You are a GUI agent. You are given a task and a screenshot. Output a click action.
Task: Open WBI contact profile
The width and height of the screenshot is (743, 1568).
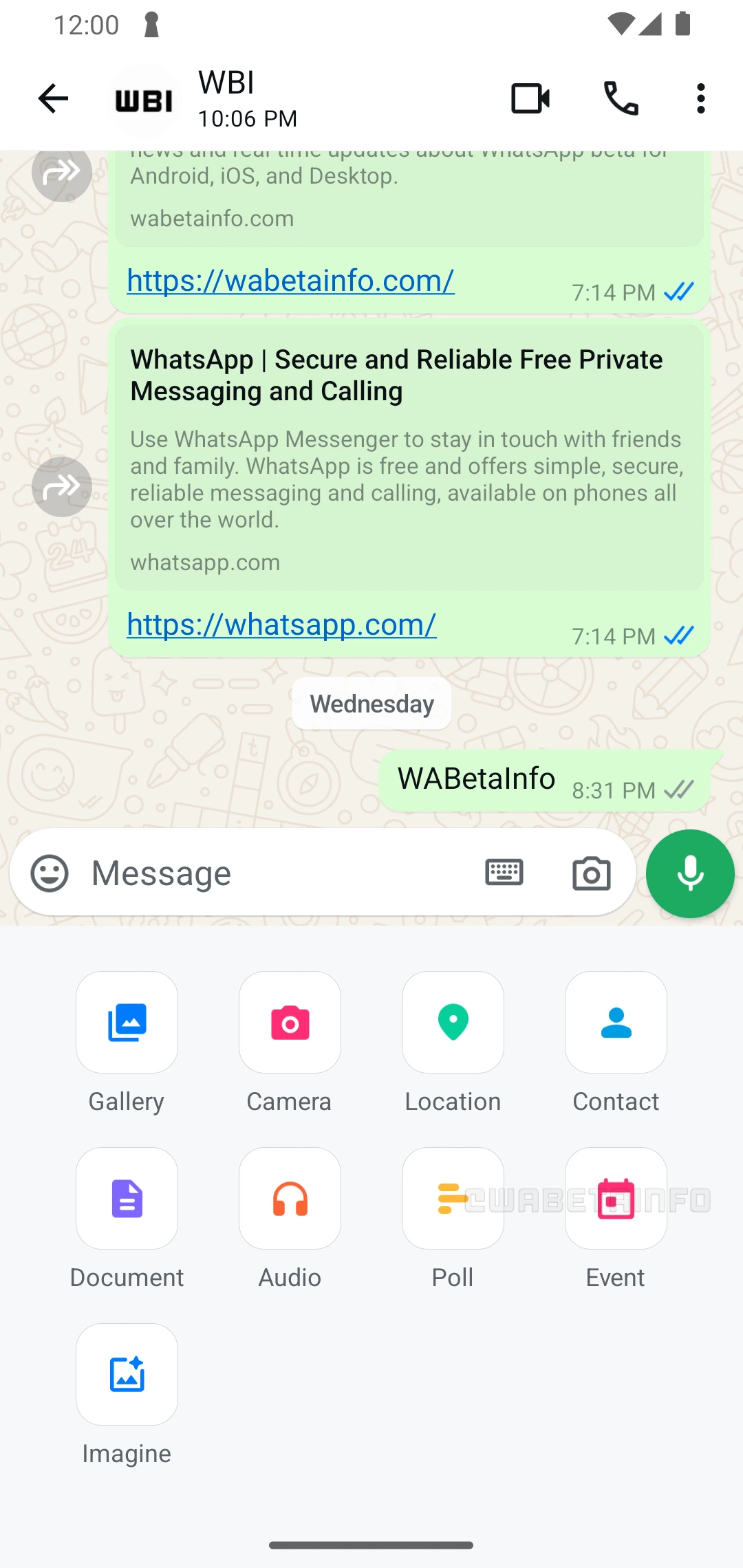(227, 99)
